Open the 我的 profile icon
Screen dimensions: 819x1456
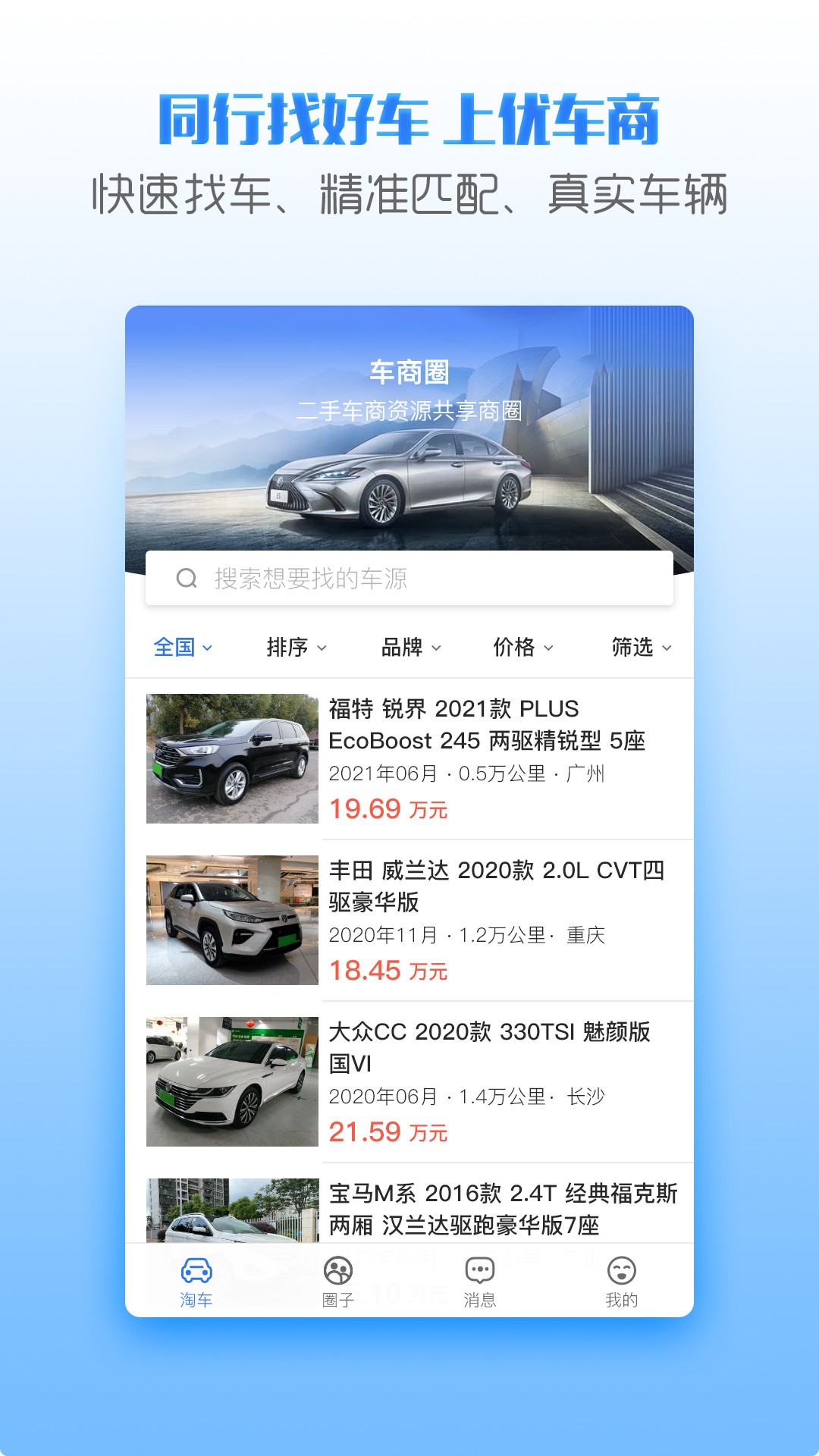coord(622,1270)
